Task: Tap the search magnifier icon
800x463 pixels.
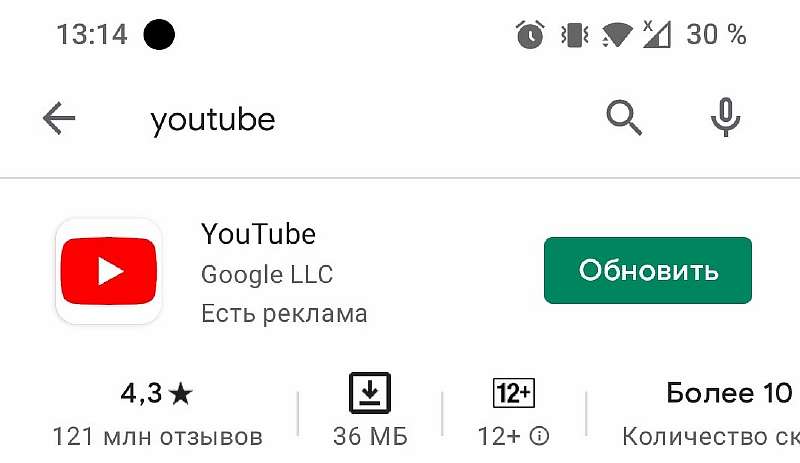Action: tap(624, 119)
